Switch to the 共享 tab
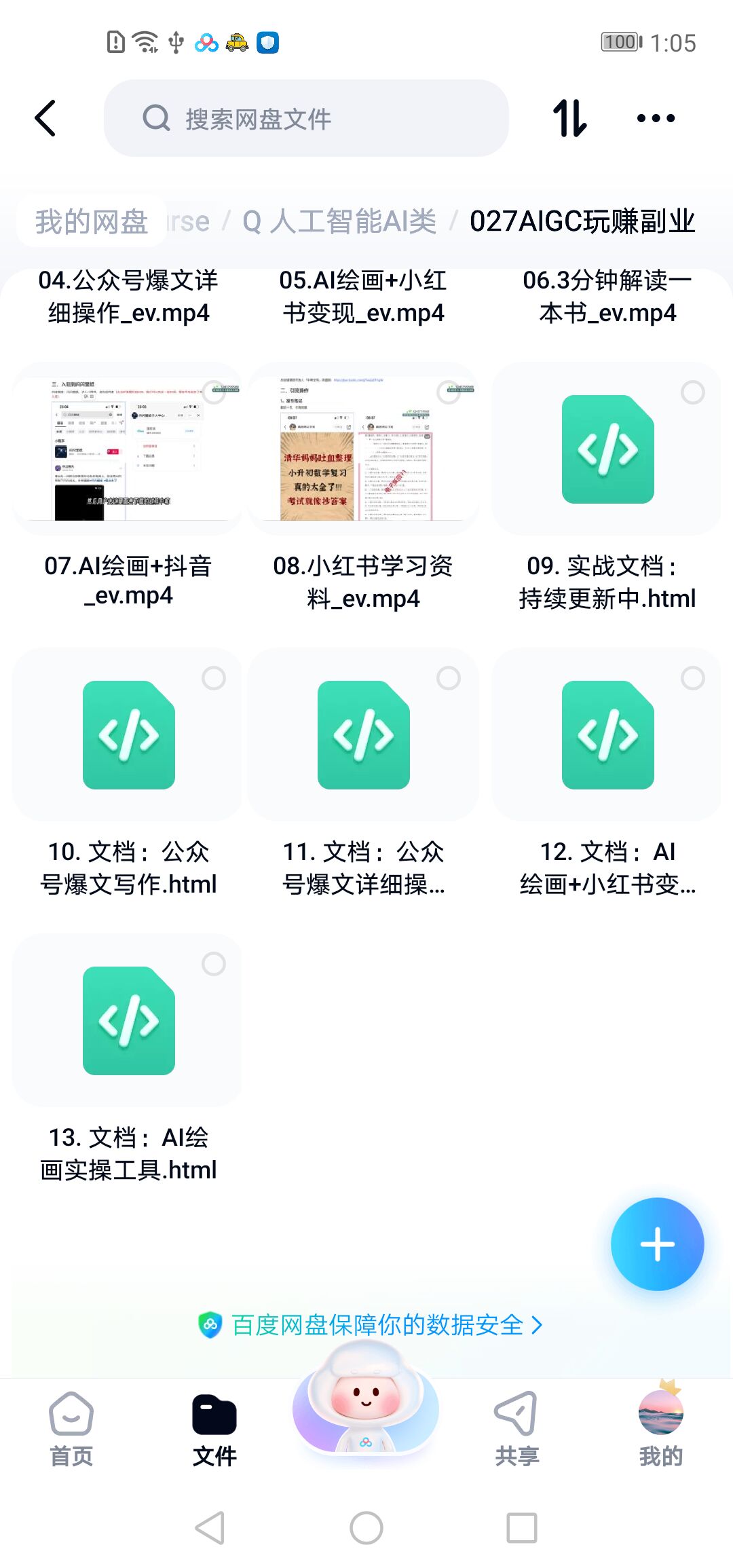The image size is (733, 1568). click(x=516, y=1429)
